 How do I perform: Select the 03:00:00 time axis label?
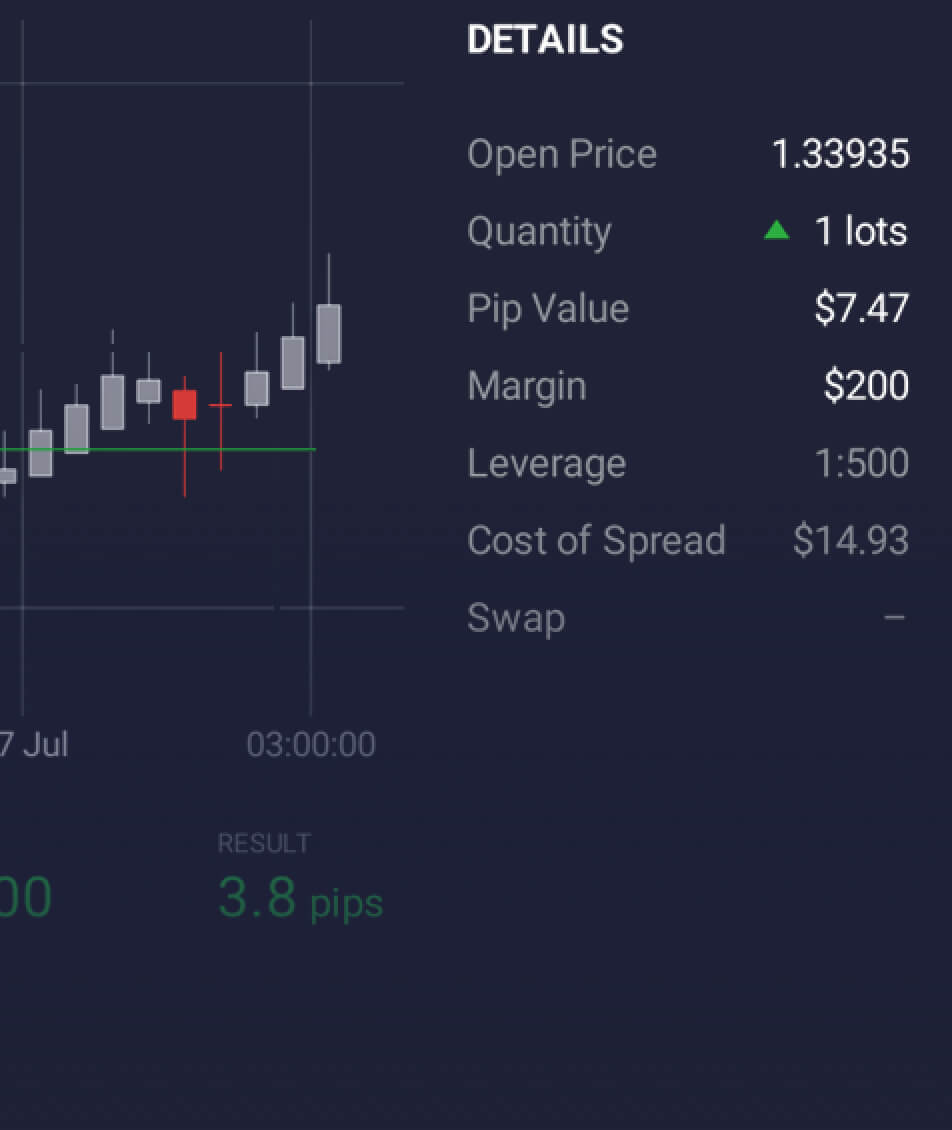pyautogui.click(x=309, y=744)
